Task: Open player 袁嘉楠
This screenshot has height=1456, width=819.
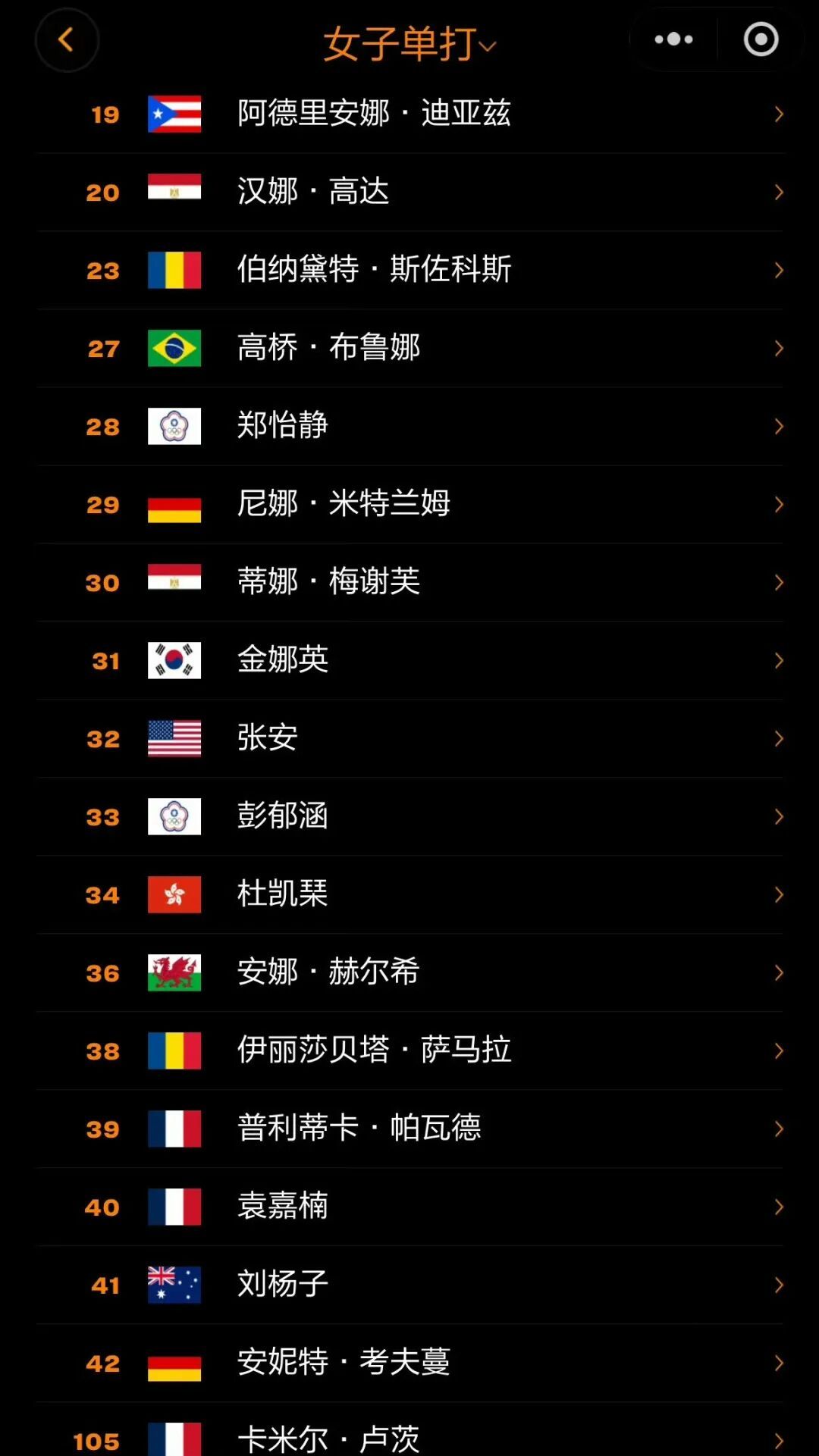Action: pos(409,1207)
